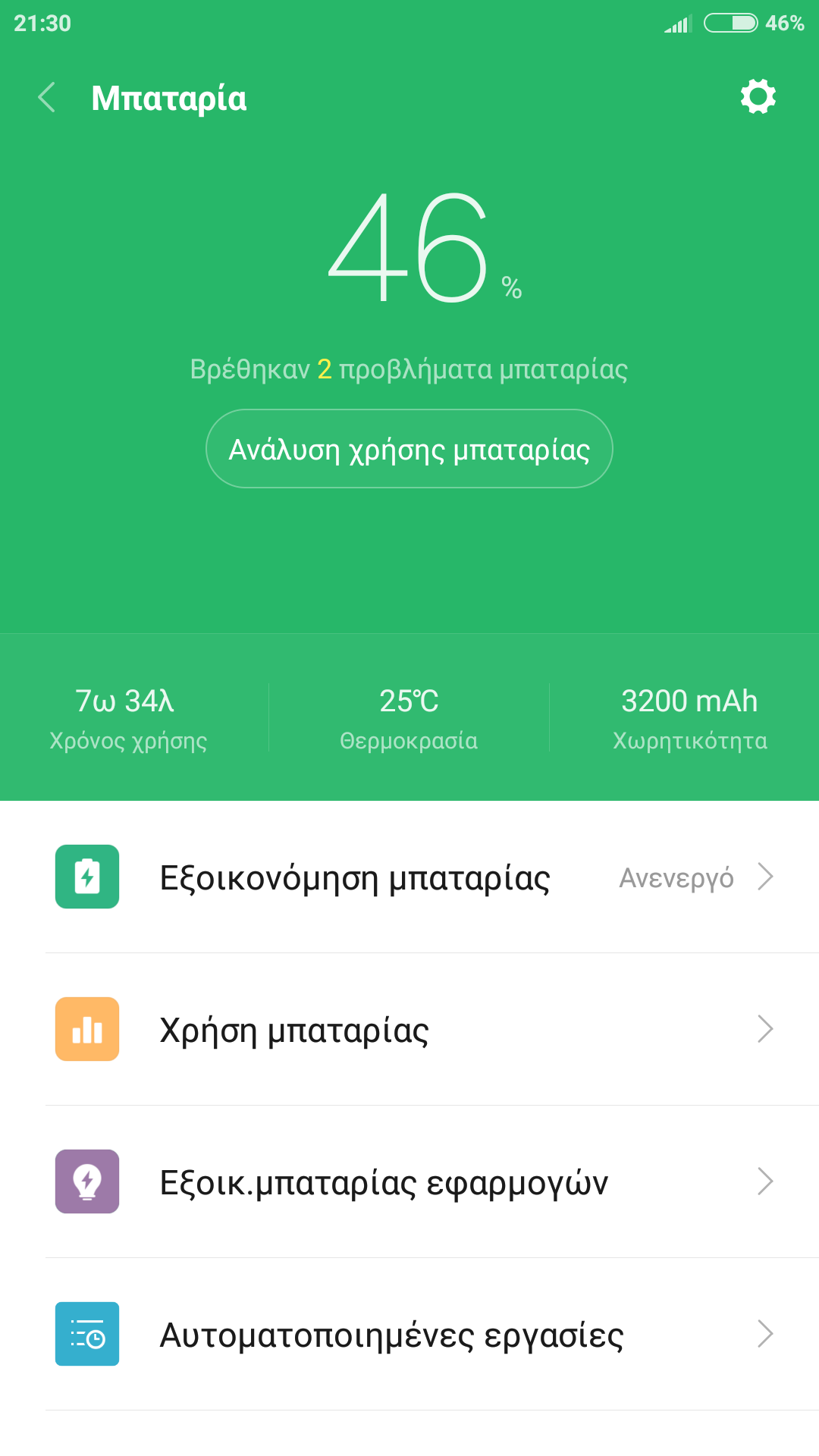Open battery settings gear icon

tap(758, 97)
